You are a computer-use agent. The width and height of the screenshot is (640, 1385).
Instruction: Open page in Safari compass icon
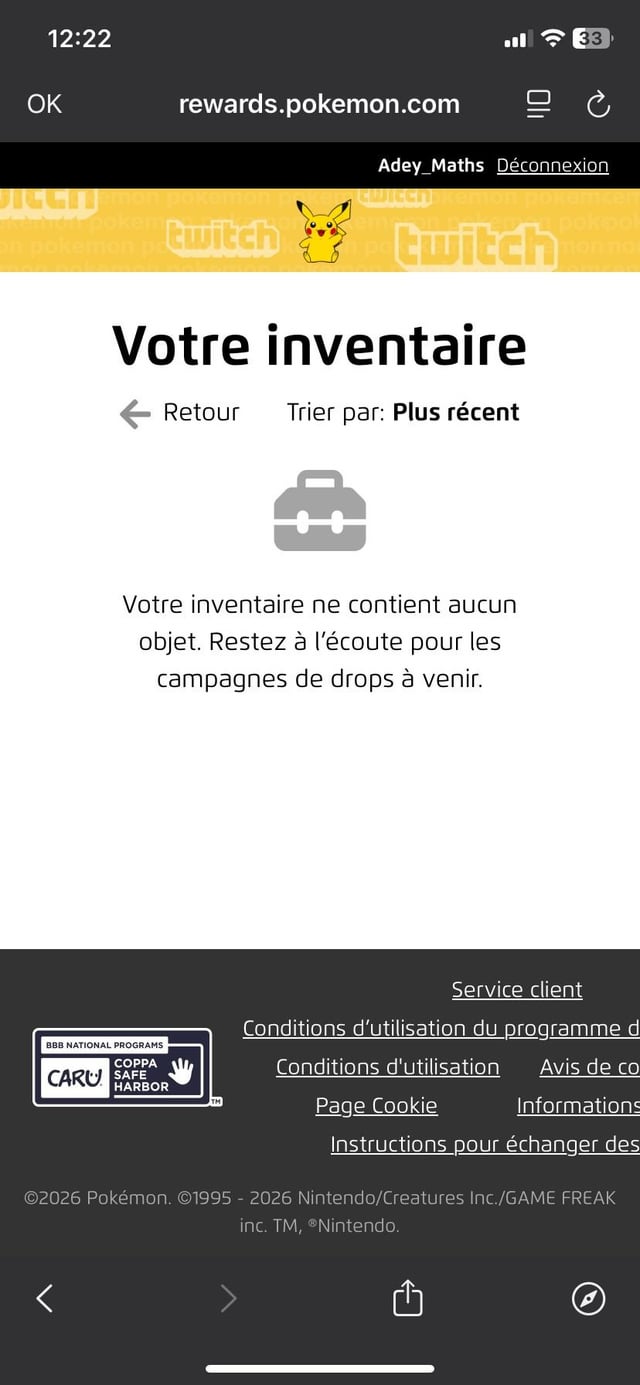pyautogui.click(x=588, y=1298)
